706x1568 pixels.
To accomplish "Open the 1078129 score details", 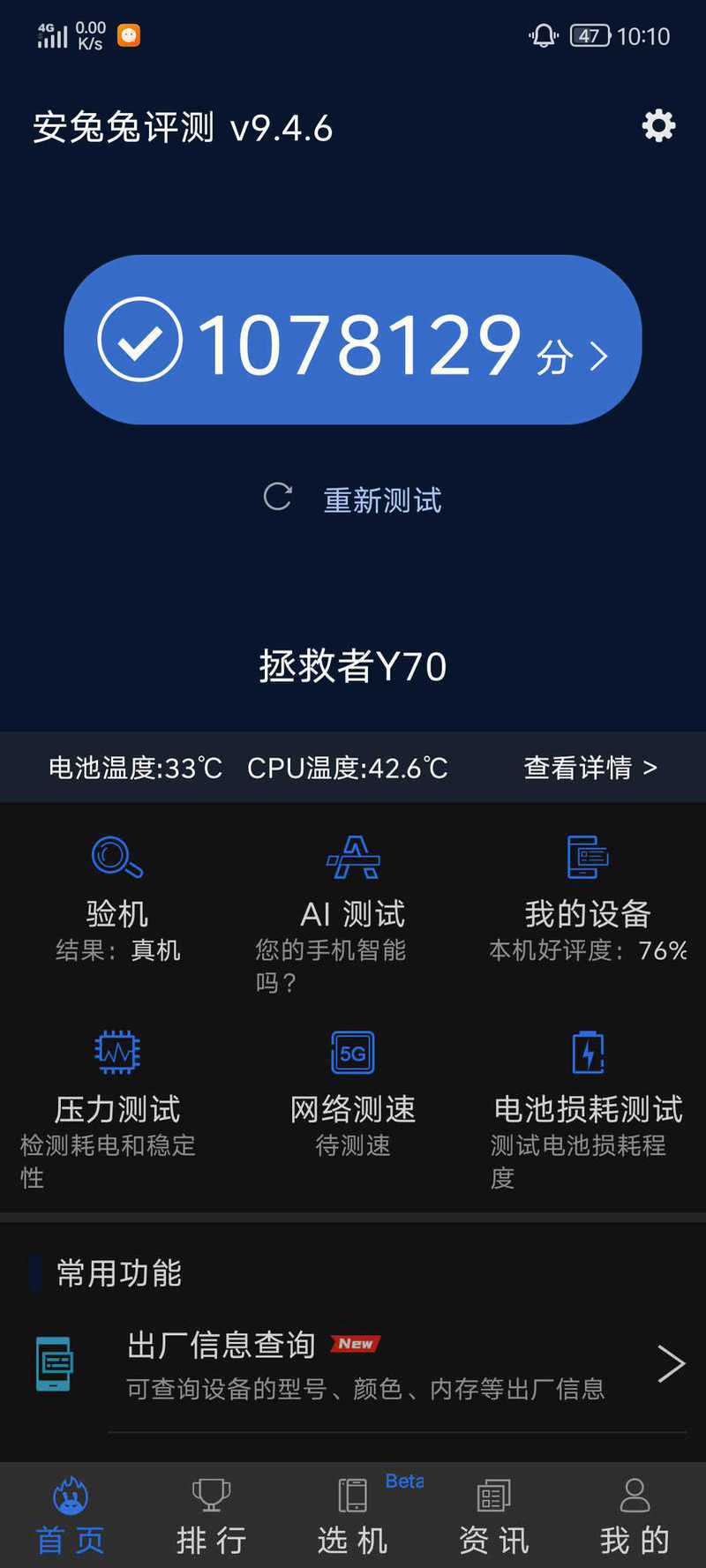I will click(353, 341).
